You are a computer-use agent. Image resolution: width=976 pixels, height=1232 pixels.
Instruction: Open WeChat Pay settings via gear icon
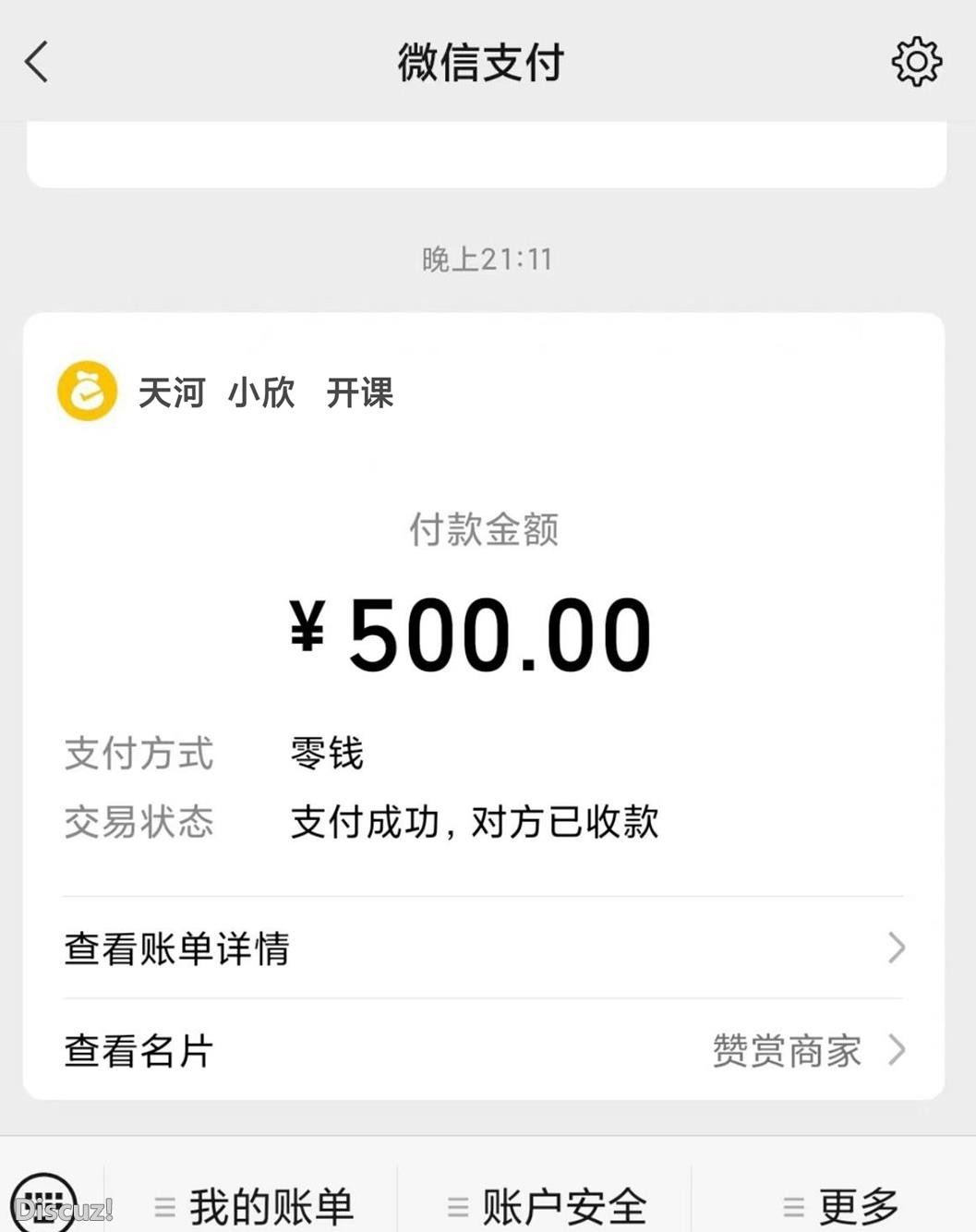(x=917, y=63)
